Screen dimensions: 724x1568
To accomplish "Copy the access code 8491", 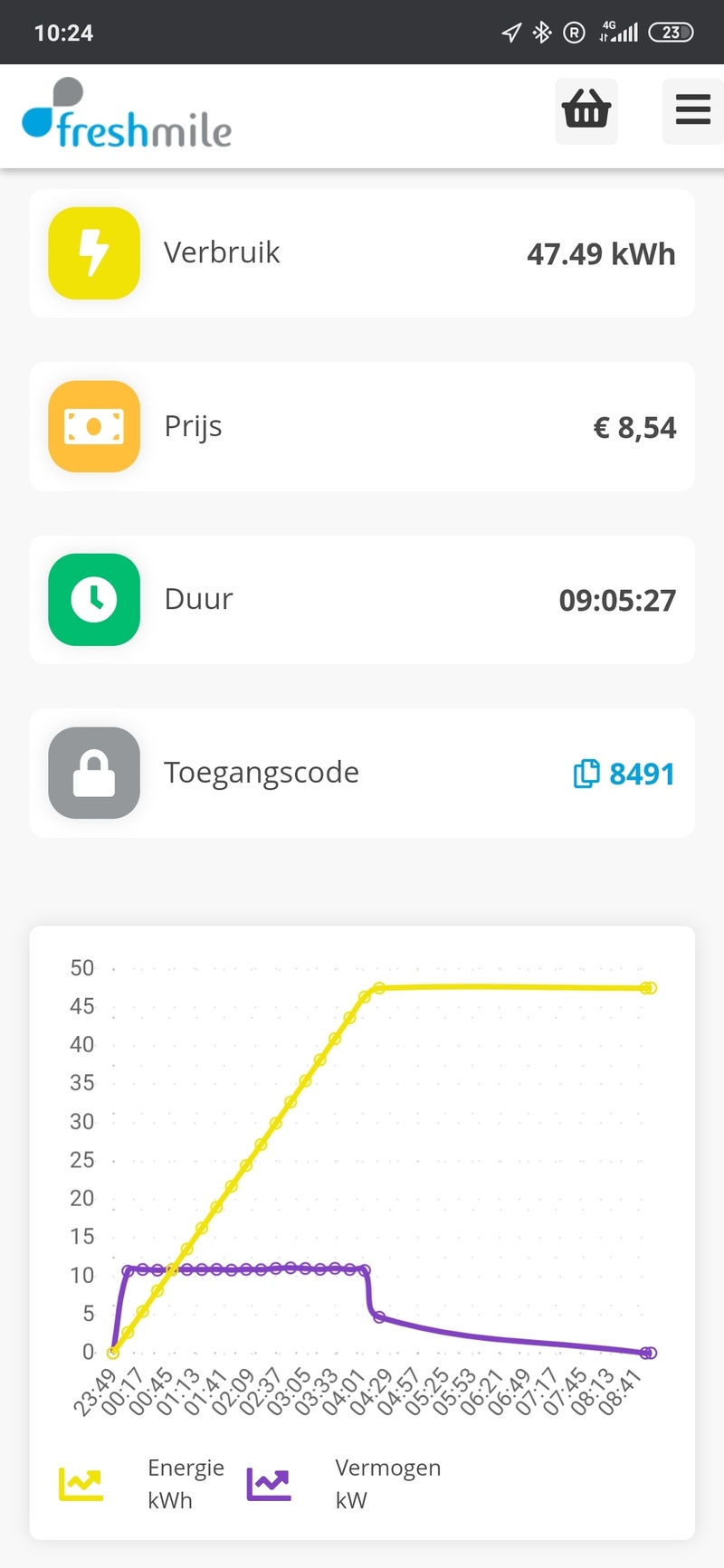I will [x=624, y=774].
